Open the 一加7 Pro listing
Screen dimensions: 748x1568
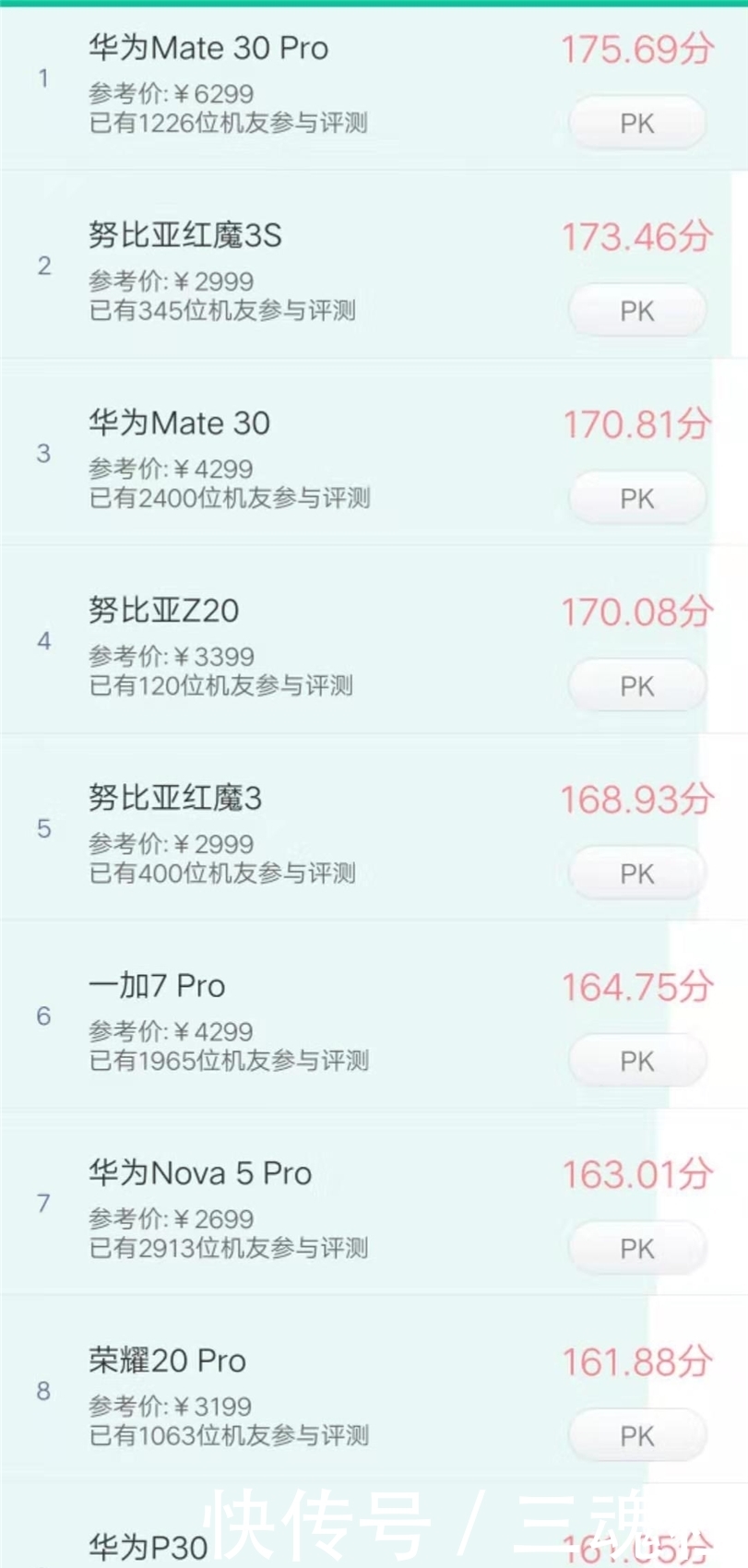pos(154,985)
